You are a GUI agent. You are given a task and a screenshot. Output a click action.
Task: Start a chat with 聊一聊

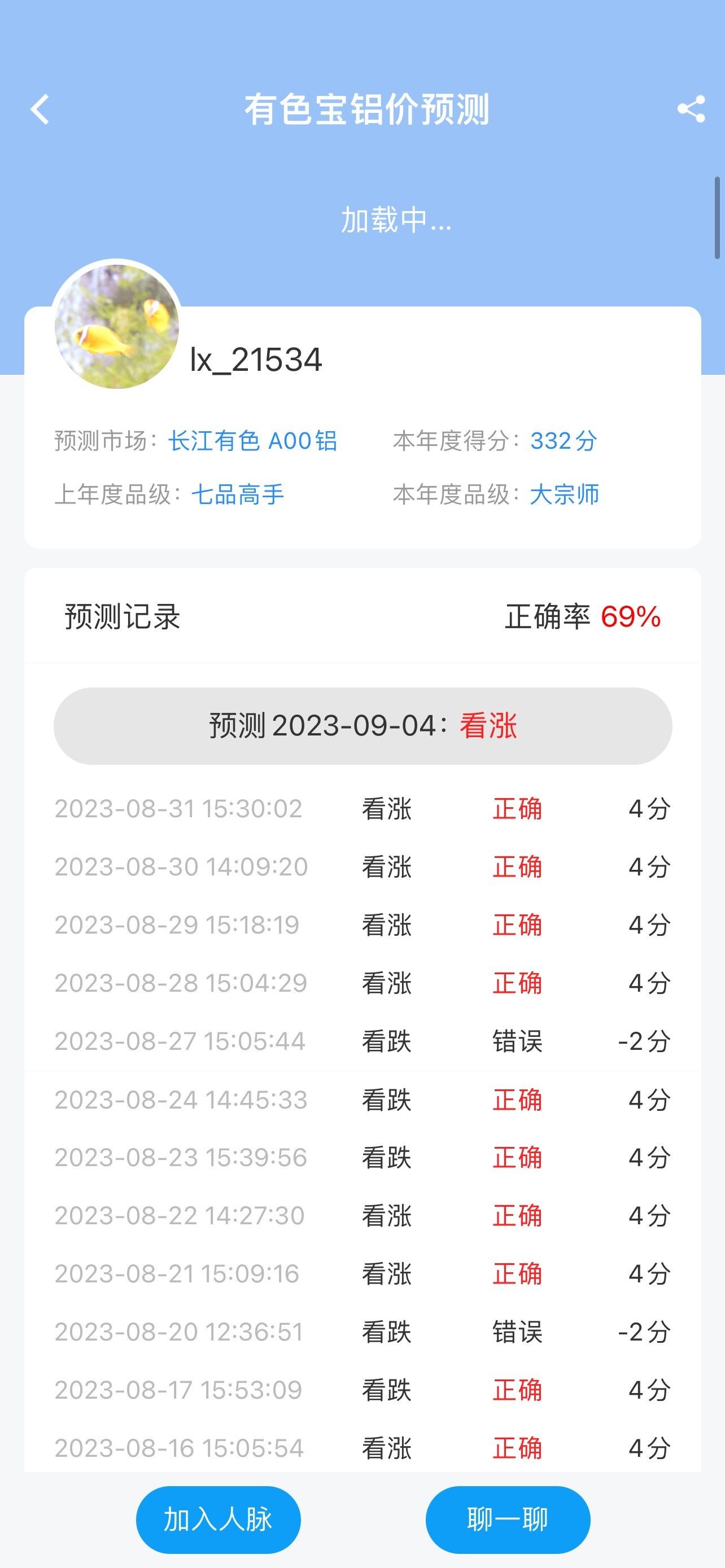pos(508,1519)
